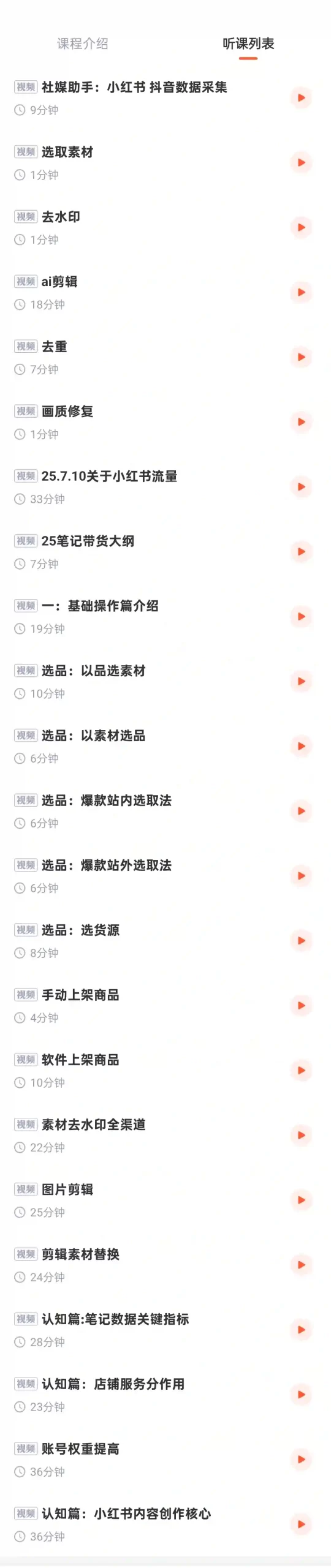Play the 账号权重提高 video
Image resolution: width=331 pixels, height=1568 pixels.
pyautogui.click(x=301, y=1460)
